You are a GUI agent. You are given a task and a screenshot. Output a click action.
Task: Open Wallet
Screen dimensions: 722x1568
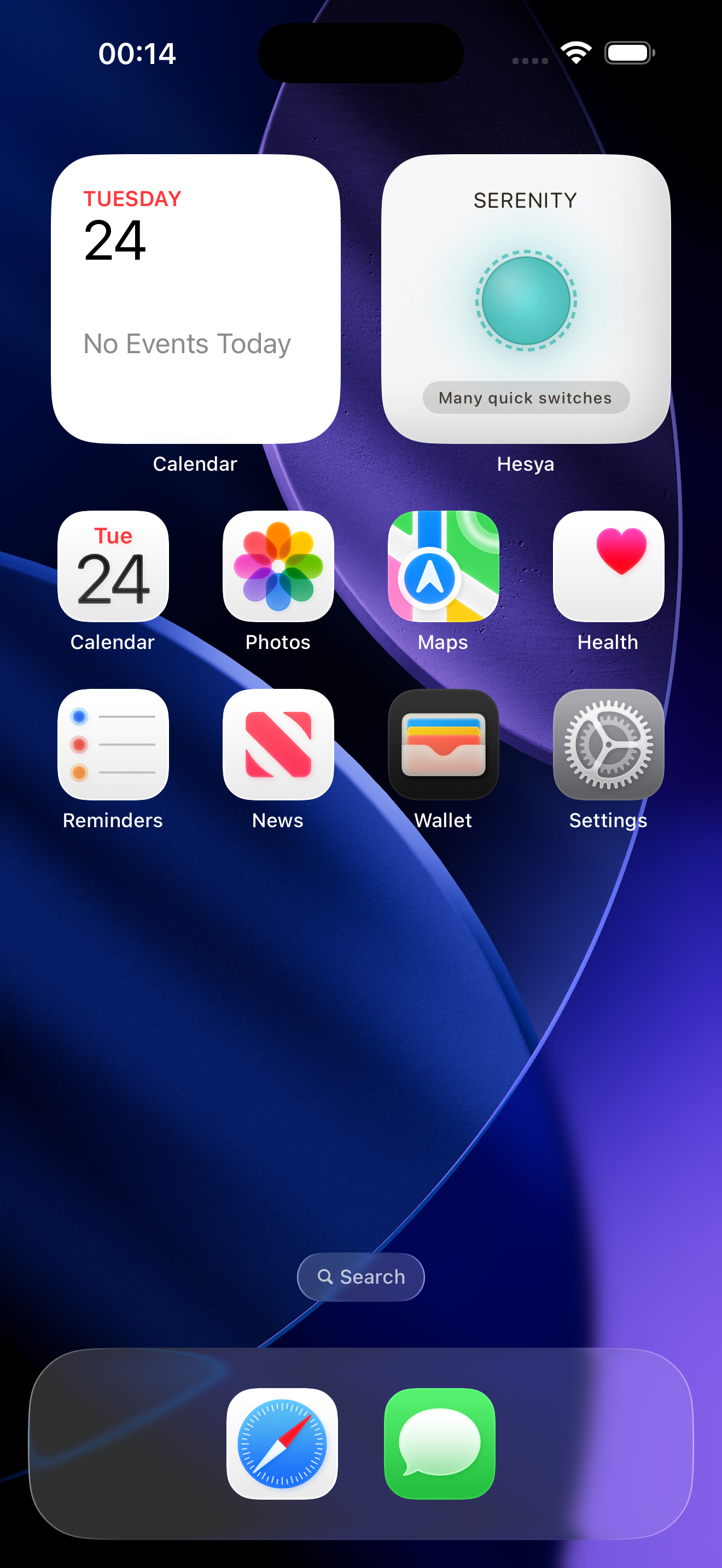(x=443, y=745)
